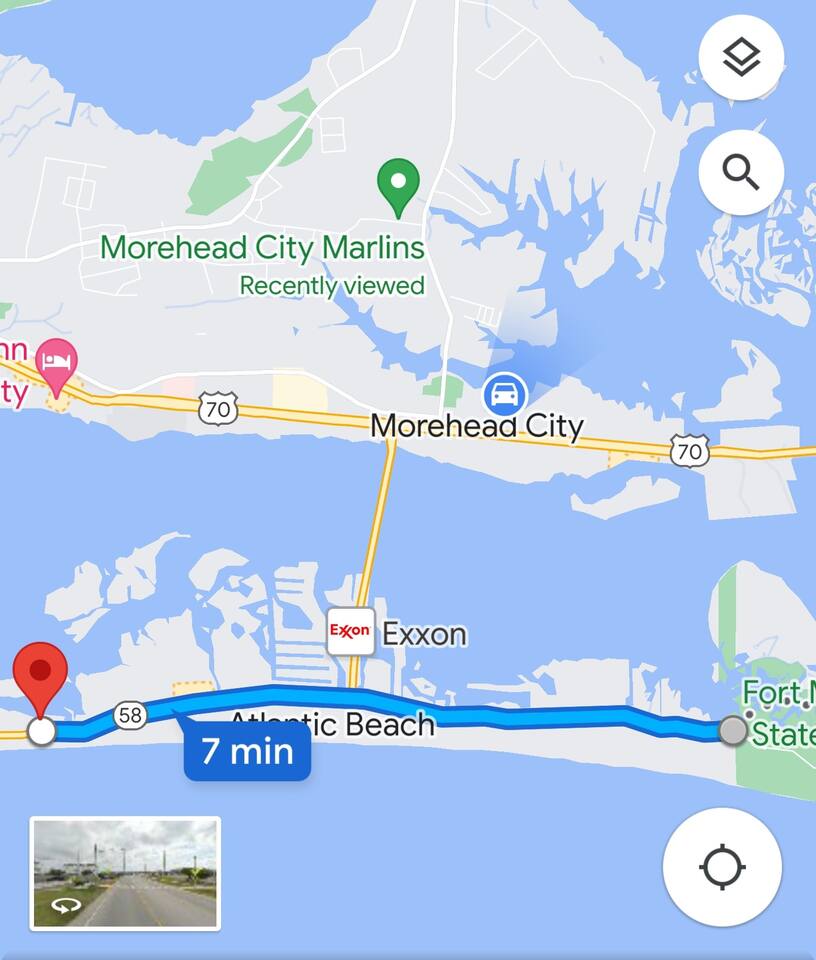Viewport: 816px width, 960px height.
Task: Tap the gray route start point
Action: (733, 730)
